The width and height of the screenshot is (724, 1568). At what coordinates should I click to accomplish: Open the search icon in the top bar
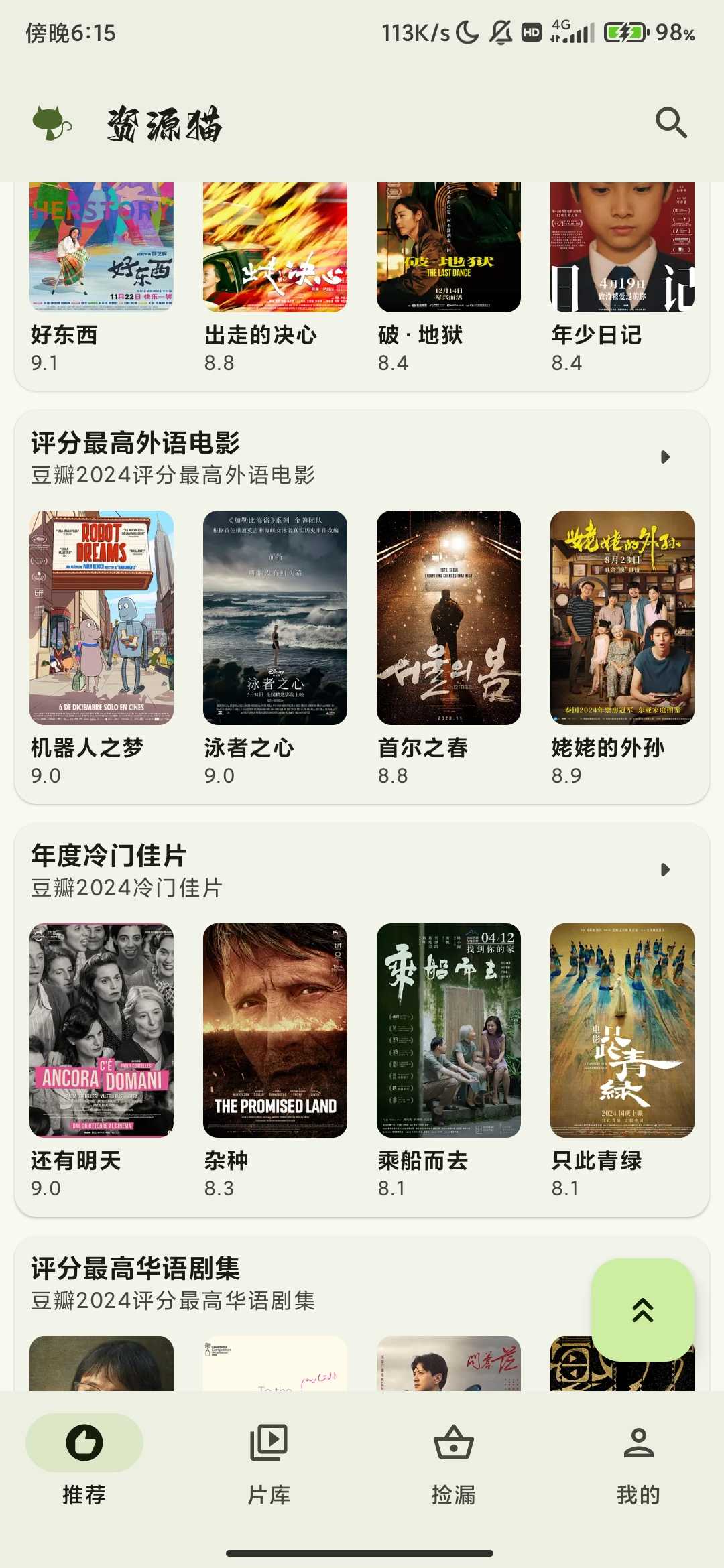pos(671,123)
